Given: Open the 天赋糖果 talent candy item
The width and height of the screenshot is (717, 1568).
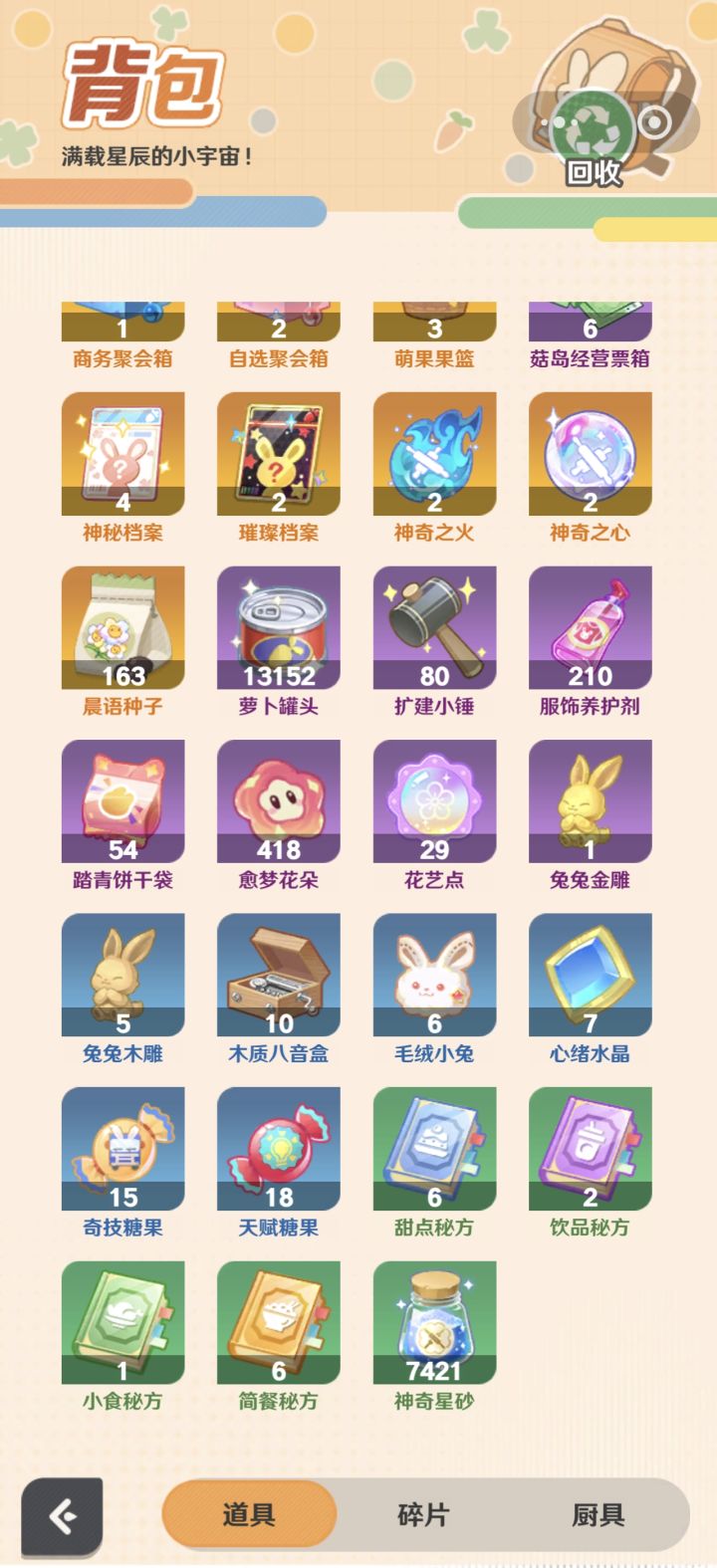Looking at the screenshot, I should [x=279, y=1148].
